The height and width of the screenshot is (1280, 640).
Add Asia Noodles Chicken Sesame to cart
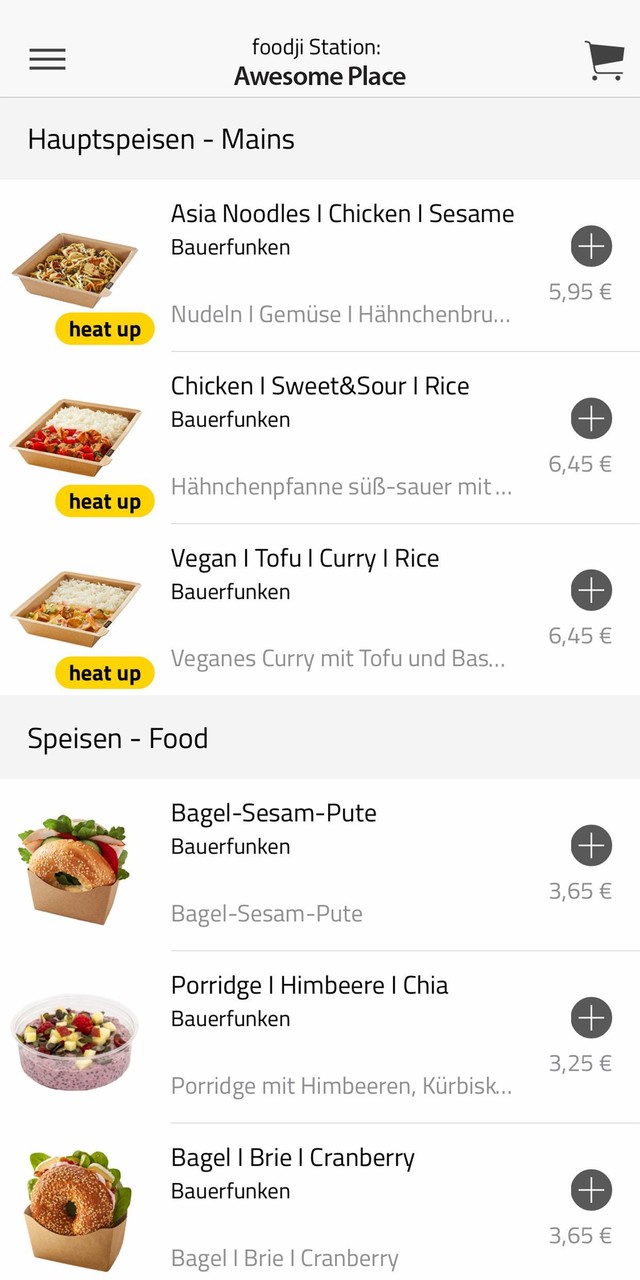(x=591, y=246)
